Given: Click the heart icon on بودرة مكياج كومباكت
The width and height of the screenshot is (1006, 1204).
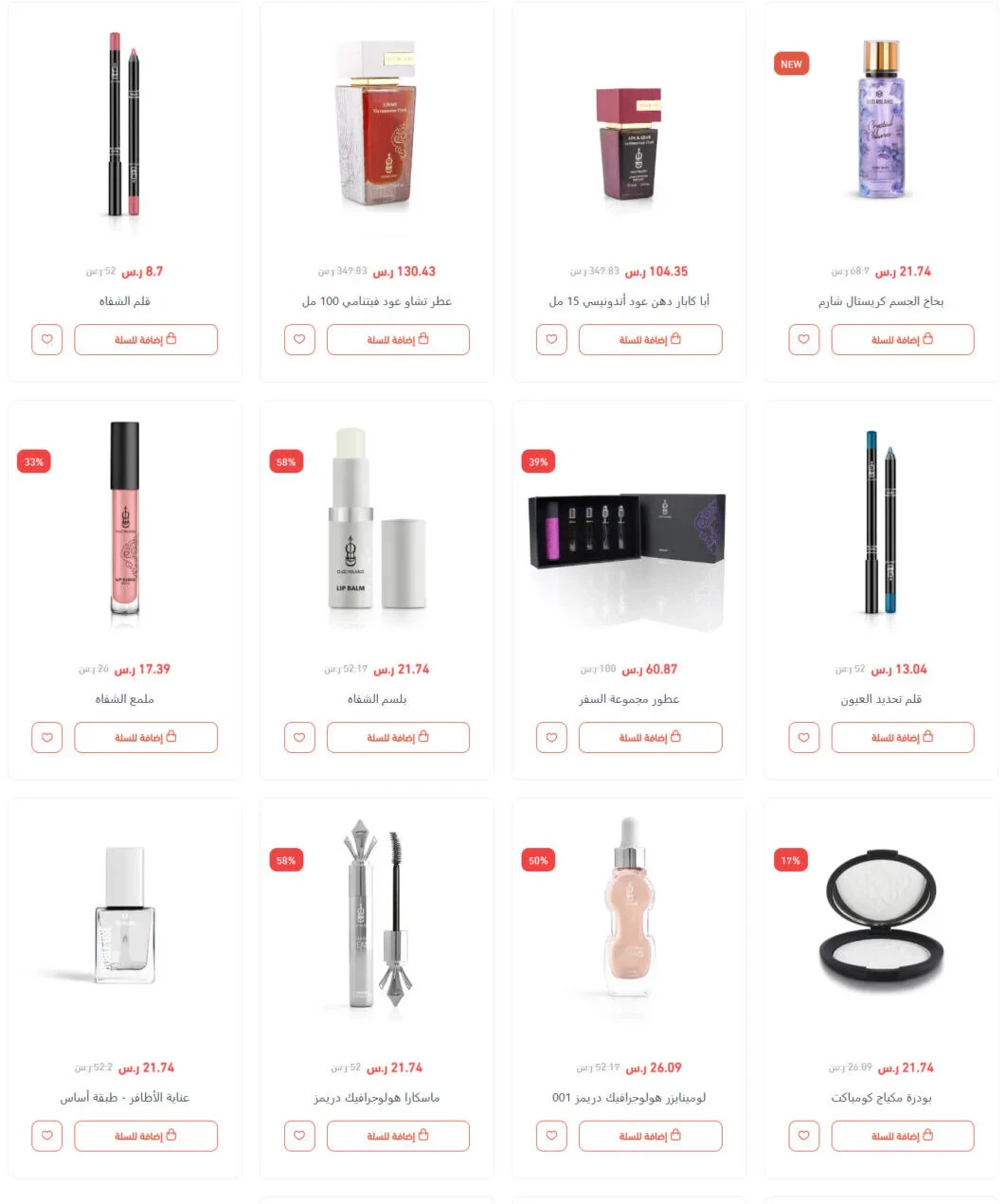Looking at the screenshot, I should point(802,1135).
